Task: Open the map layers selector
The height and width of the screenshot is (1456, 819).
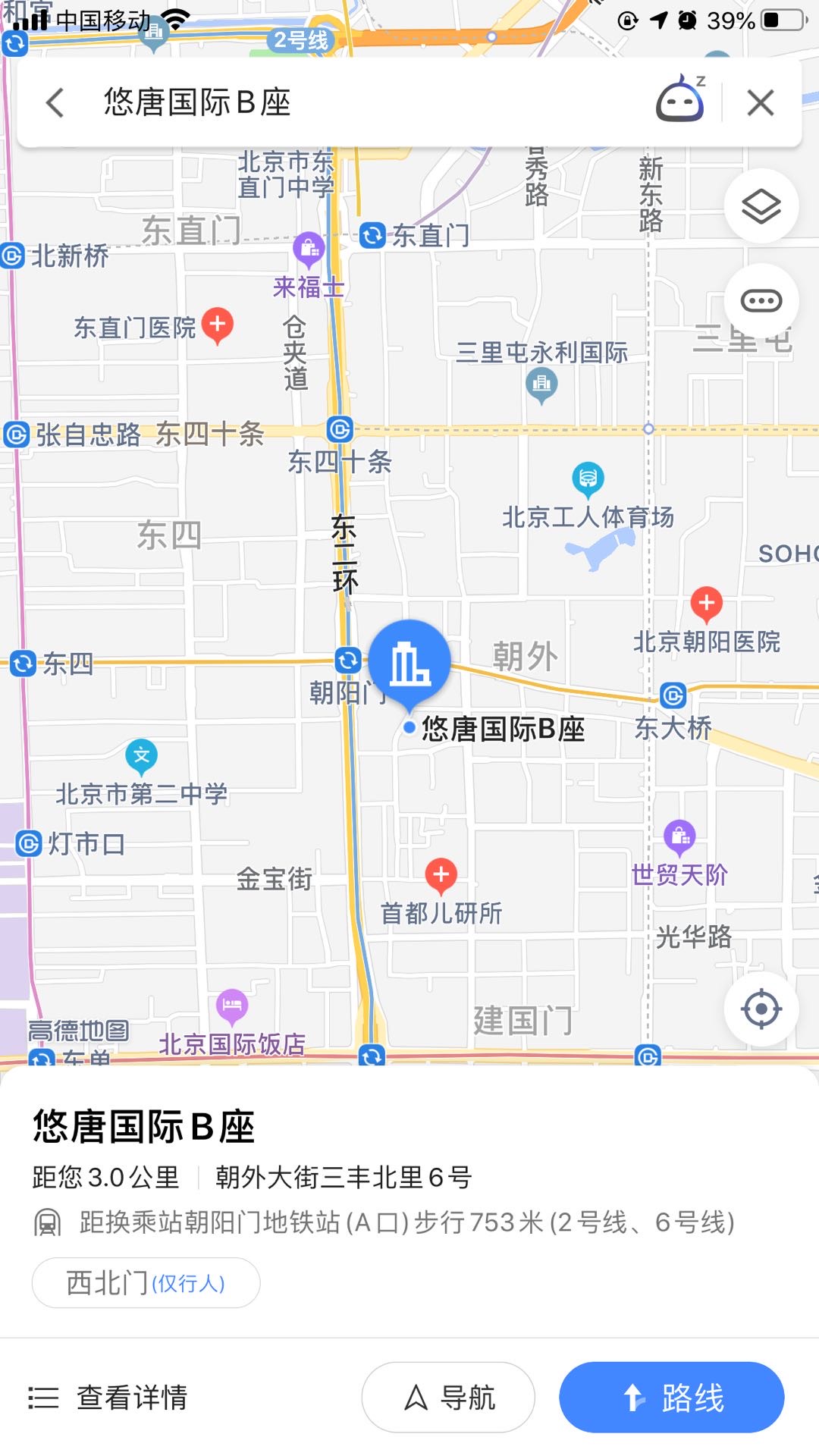Action: click(x=761, y=206)
